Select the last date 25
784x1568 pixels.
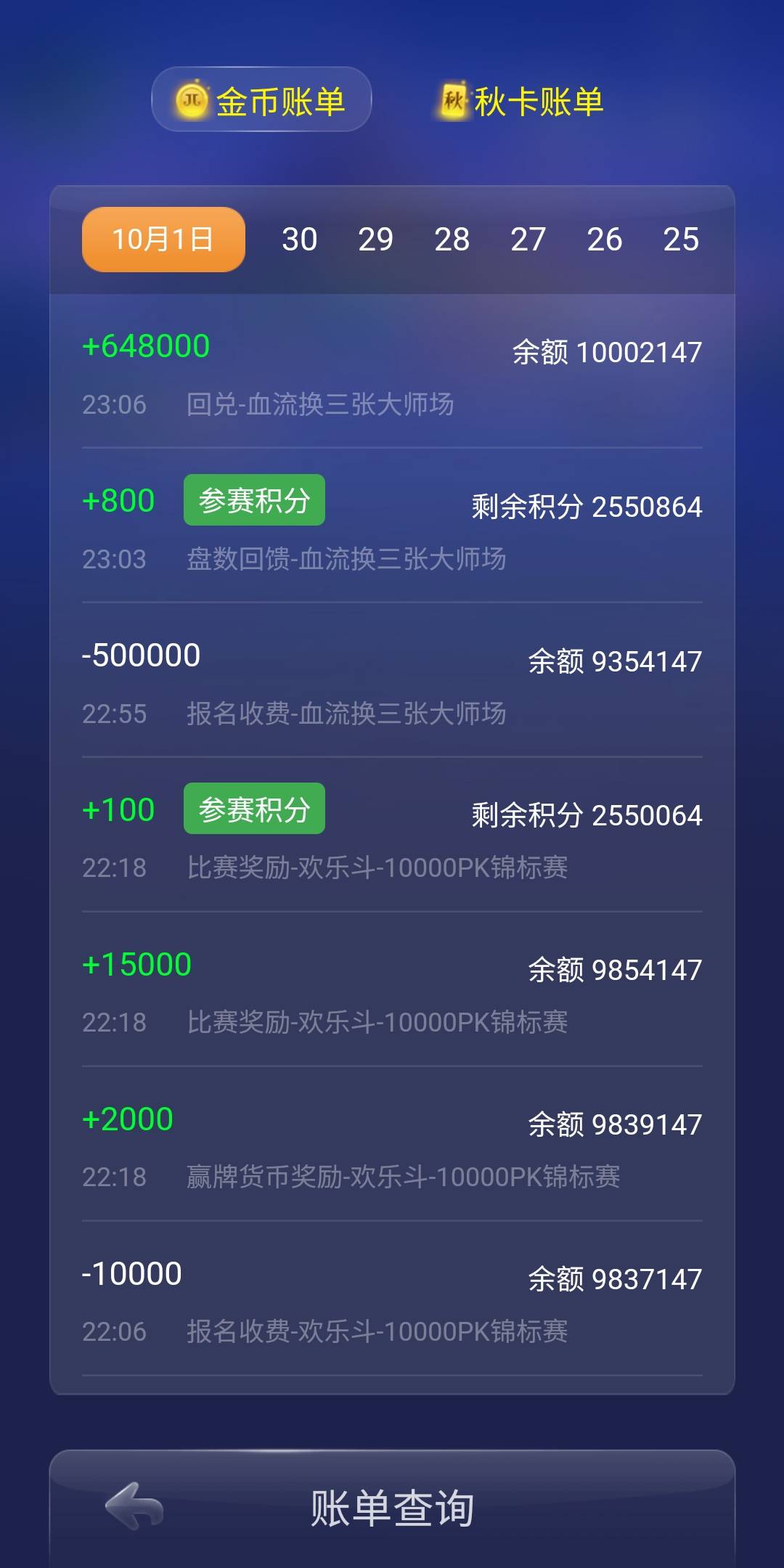[x=681, y=238]
